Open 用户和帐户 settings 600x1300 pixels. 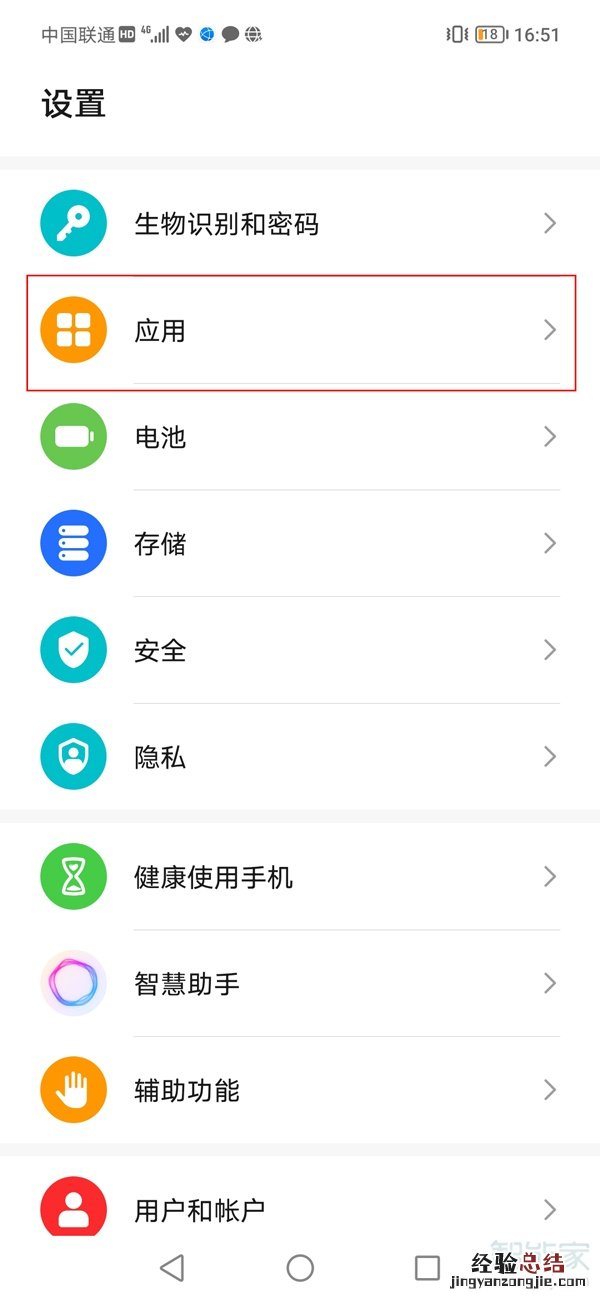click(x=300, y=1208)
